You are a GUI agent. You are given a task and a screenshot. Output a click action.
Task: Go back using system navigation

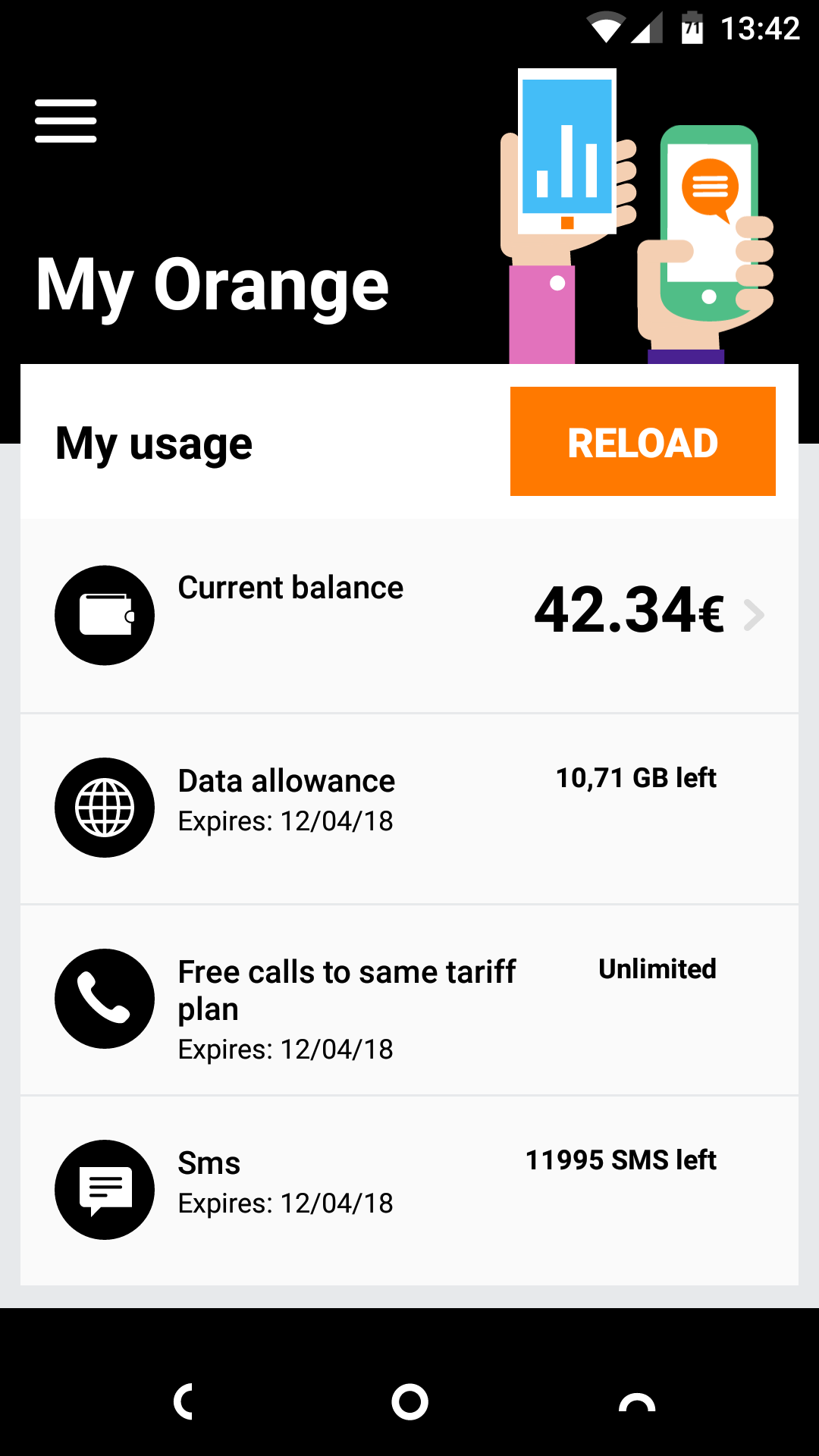(x=184, y=1401)
